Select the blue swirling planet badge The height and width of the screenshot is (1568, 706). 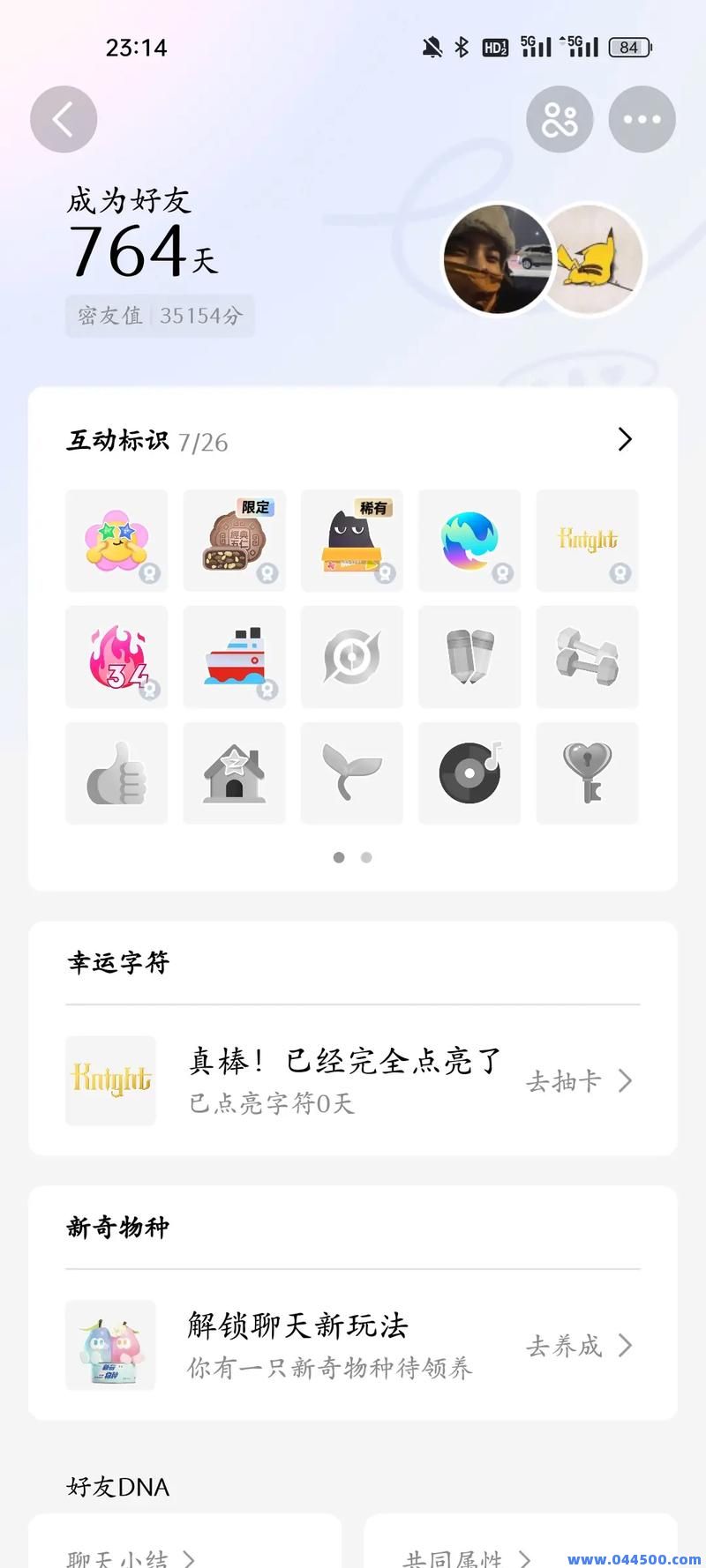(x=469, y=541)
